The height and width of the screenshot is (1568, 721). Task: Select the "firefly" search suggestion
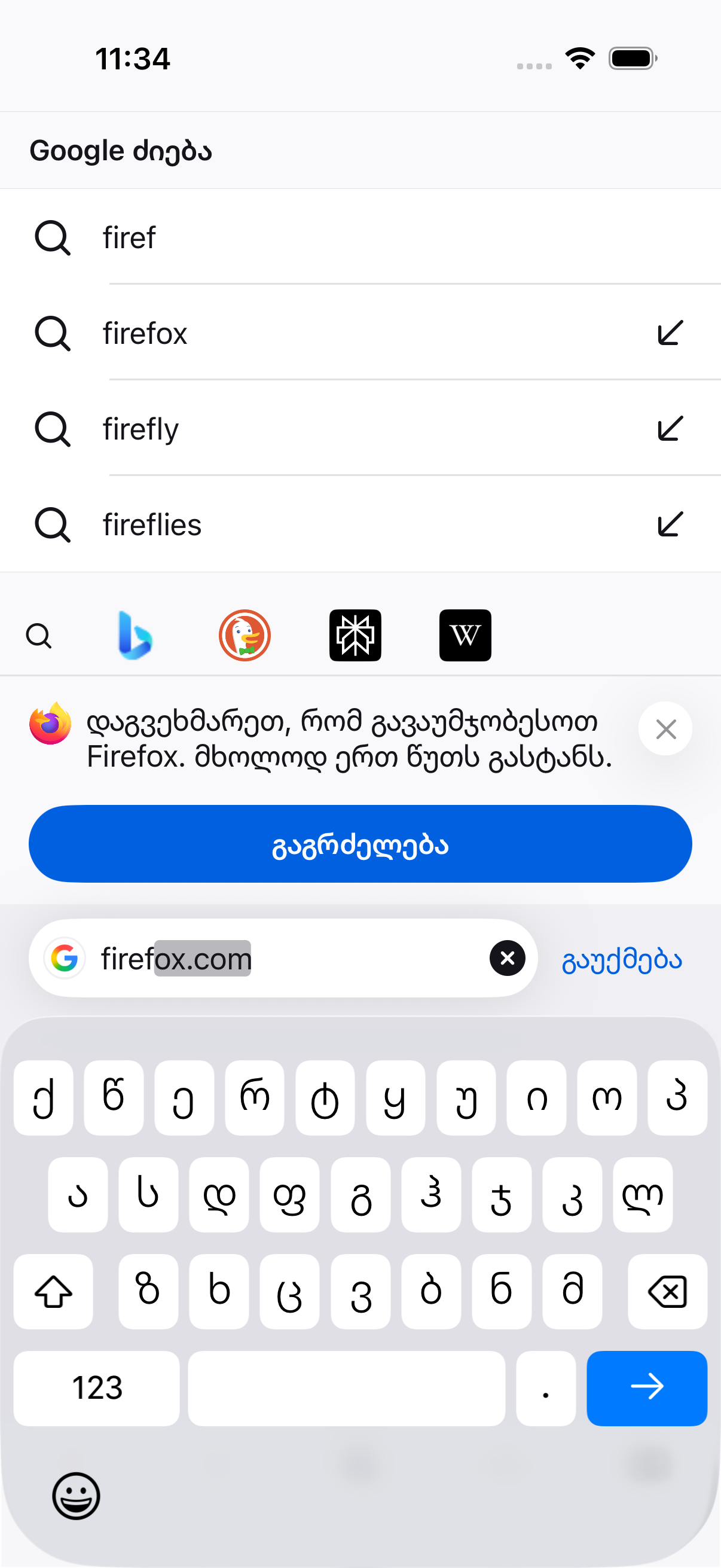pos(360,429)
